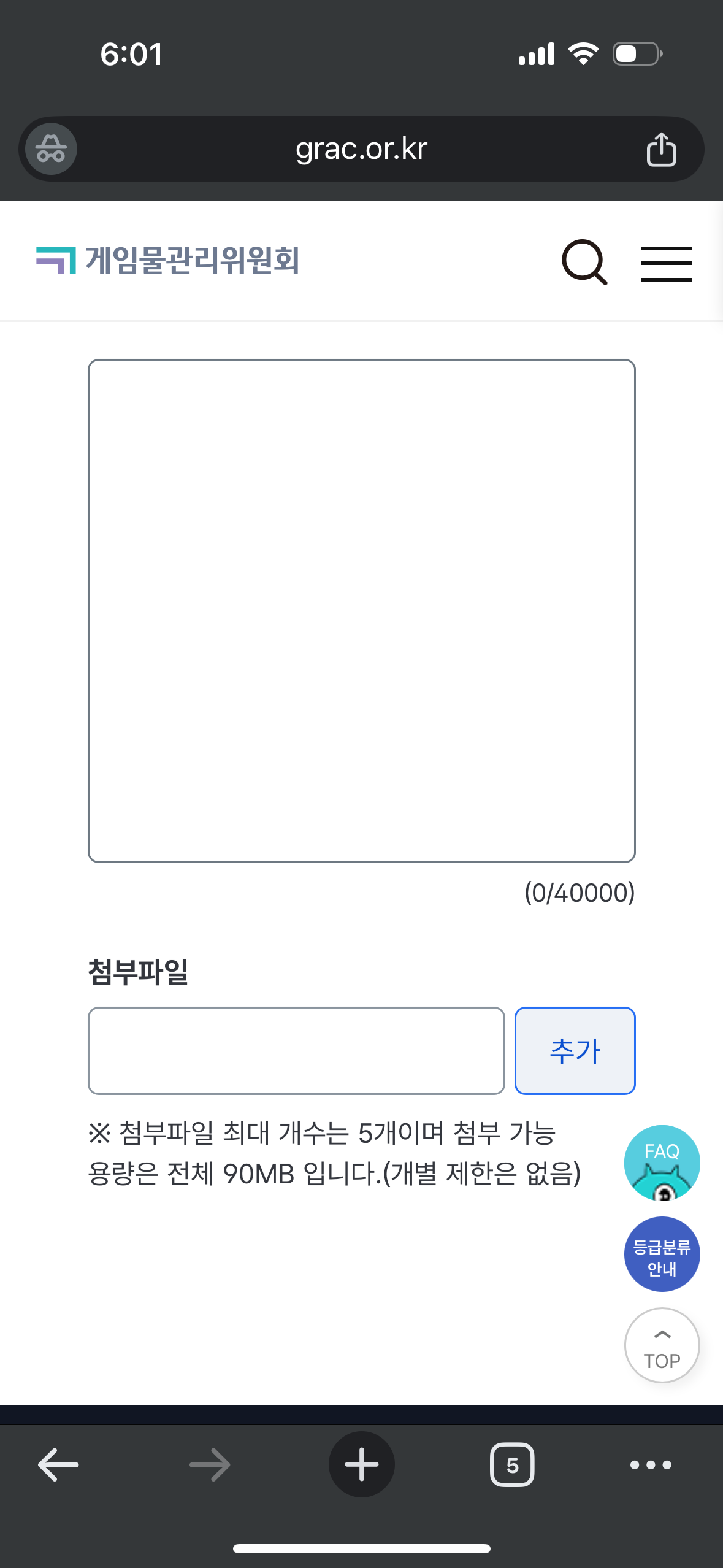Open the FAQ floating button

[x=662, y=1163]
